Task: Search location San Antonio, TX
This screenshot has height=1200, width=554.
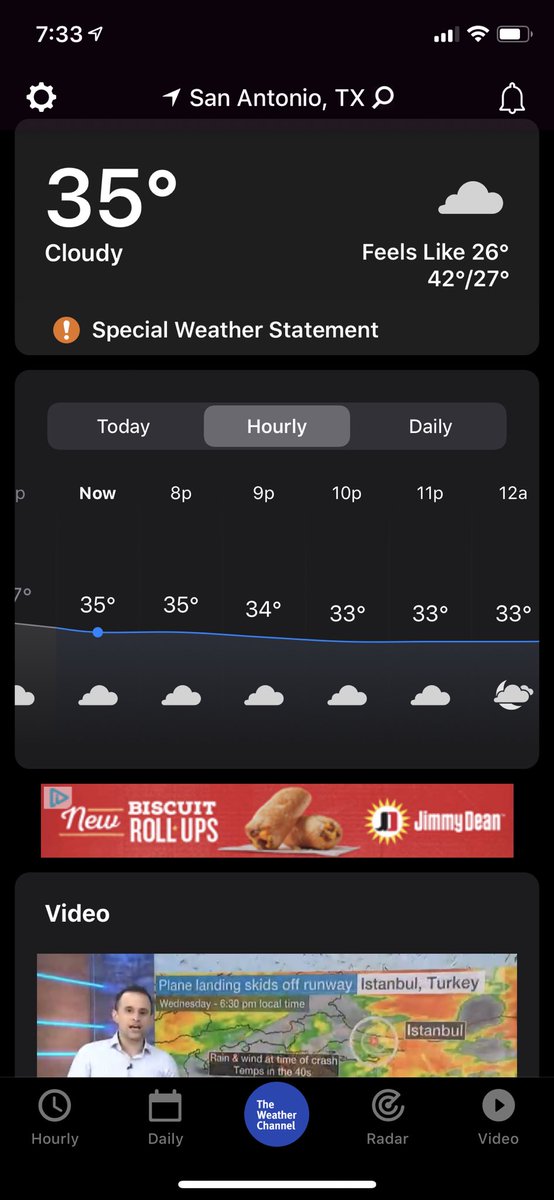Action: click(278, 98)
